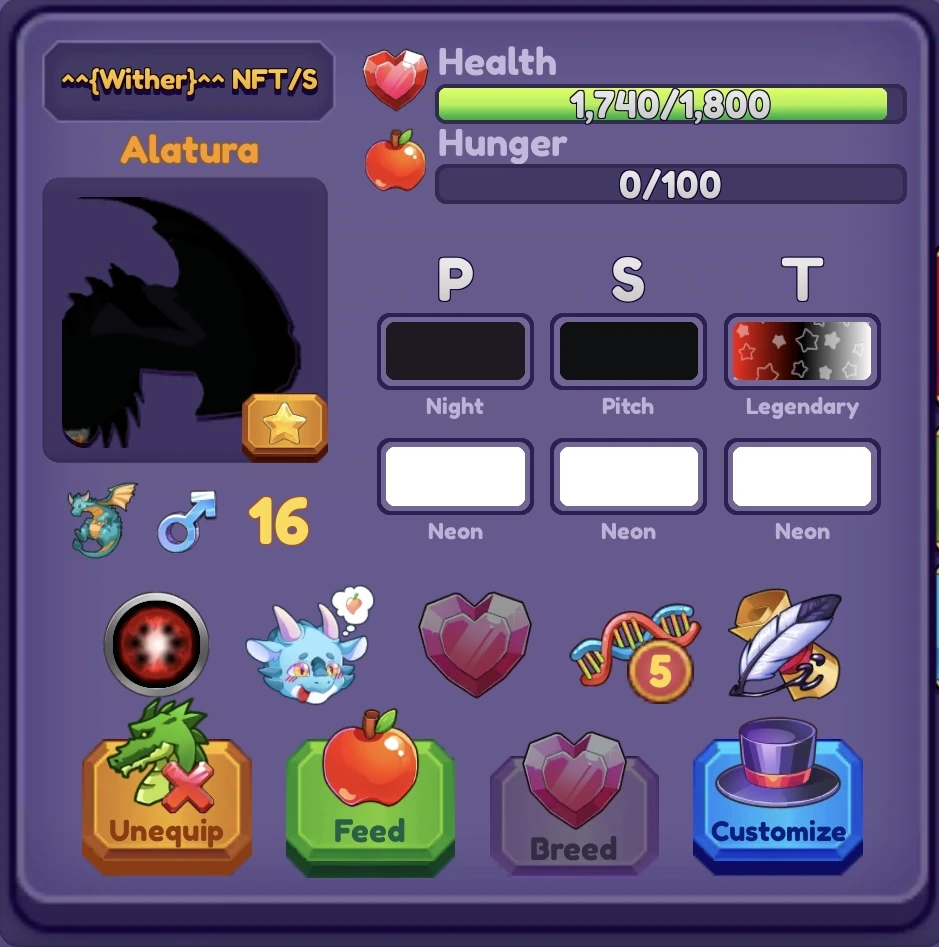
Task: Tap the purple heart gem icon
Action: tap(475, 643)
